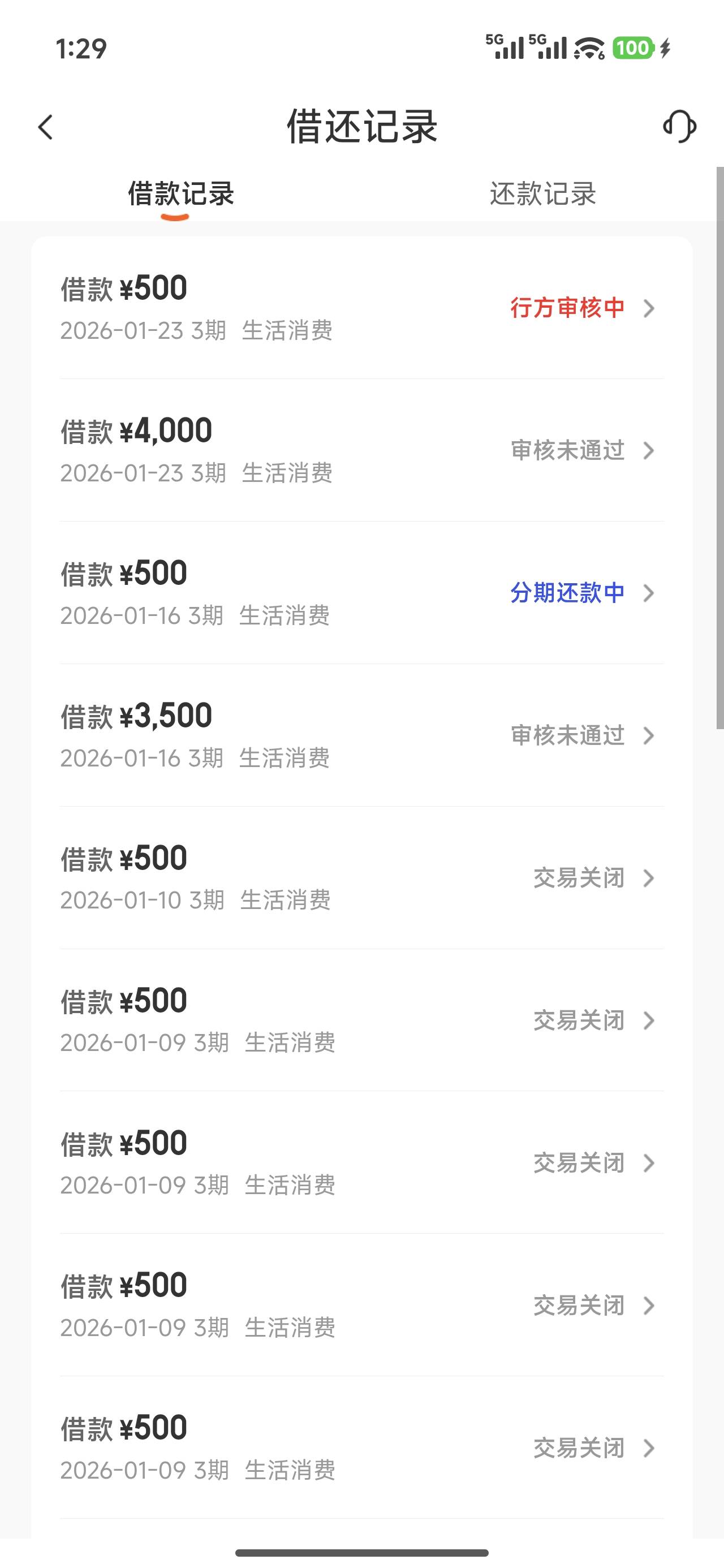Go back using the top-left arrow
The height and width of the screenshot is (1568, 724).
pos(46,127)
